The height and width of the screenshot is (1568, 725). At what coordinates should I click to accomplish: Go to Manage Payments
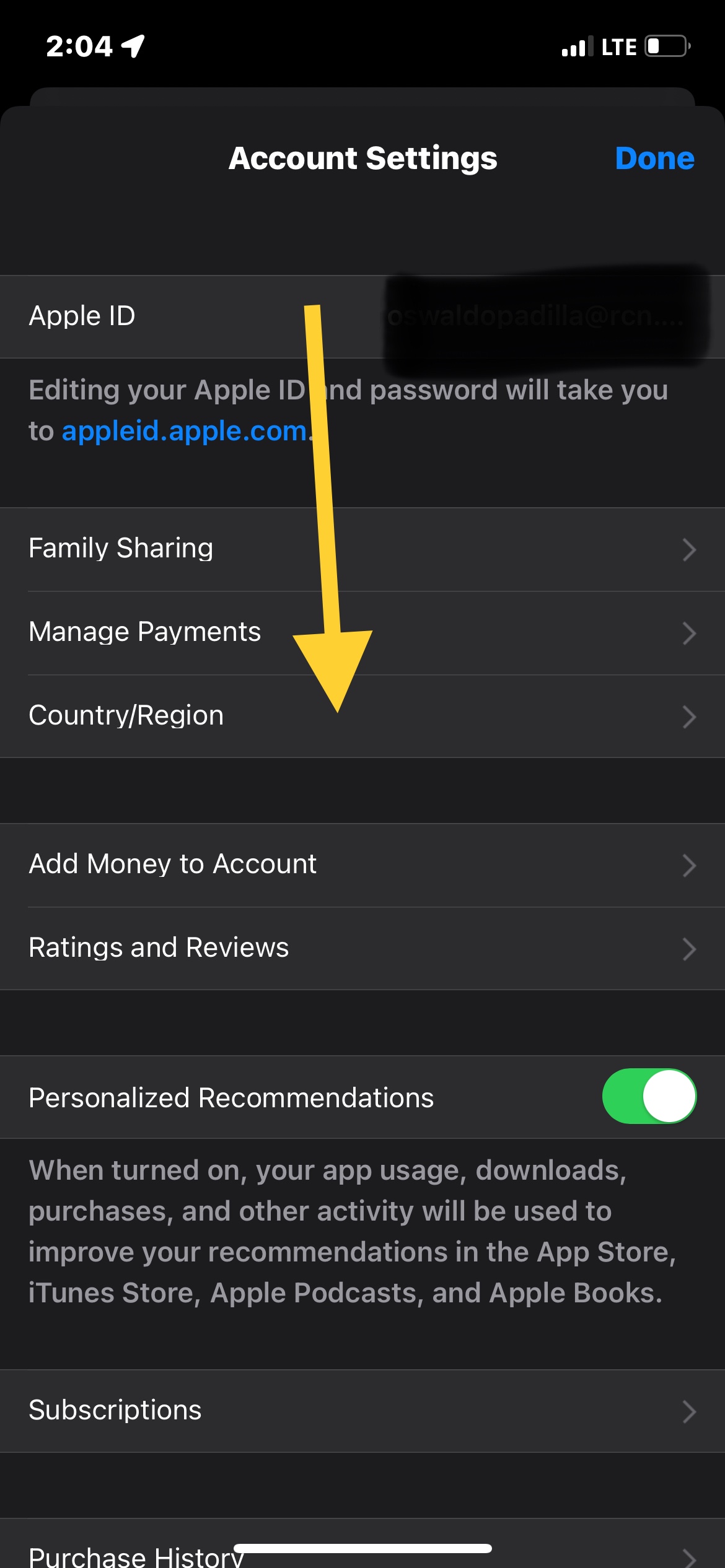point(362,633)
